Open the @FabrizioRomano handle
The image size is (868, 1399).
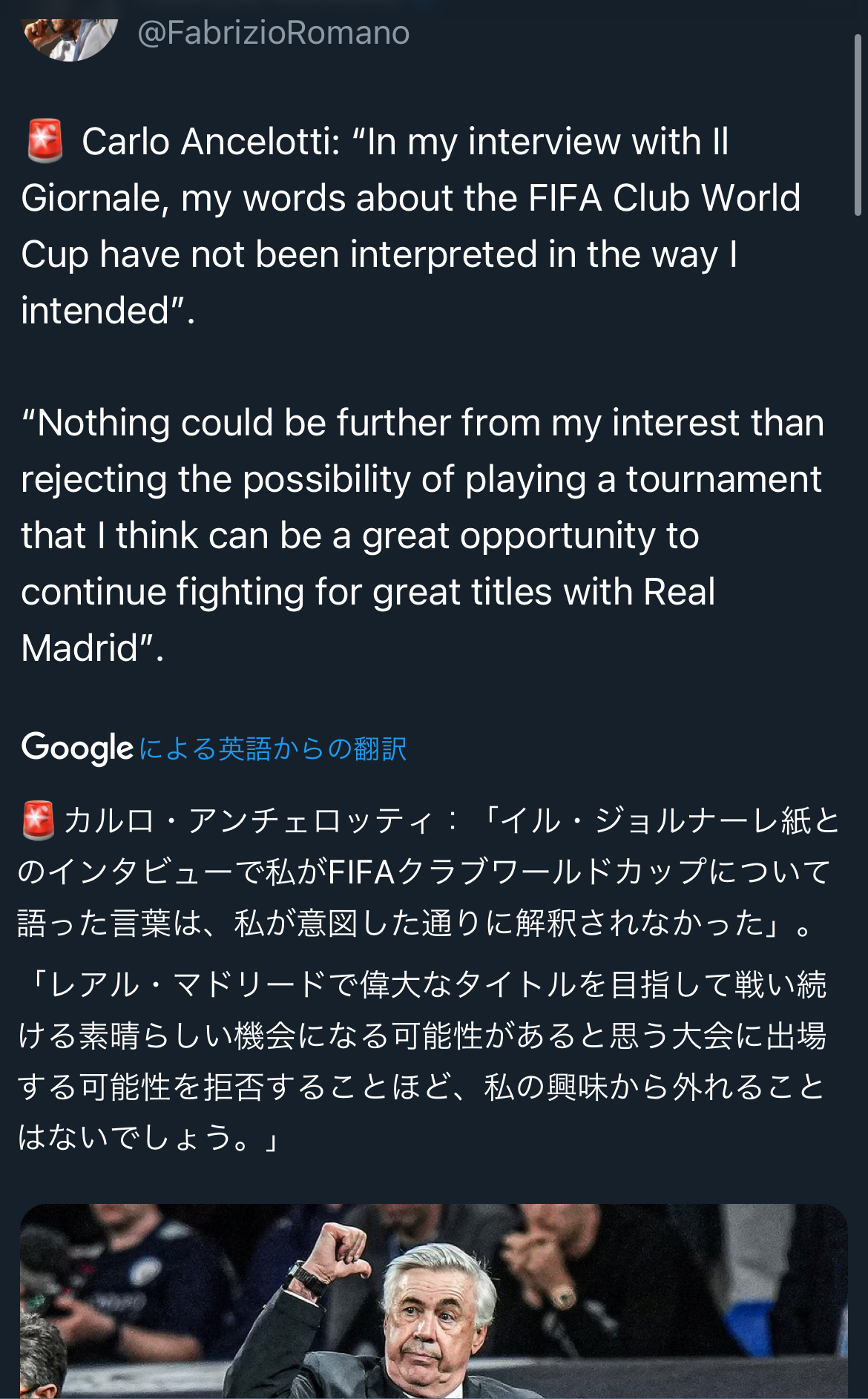[274, 33]
